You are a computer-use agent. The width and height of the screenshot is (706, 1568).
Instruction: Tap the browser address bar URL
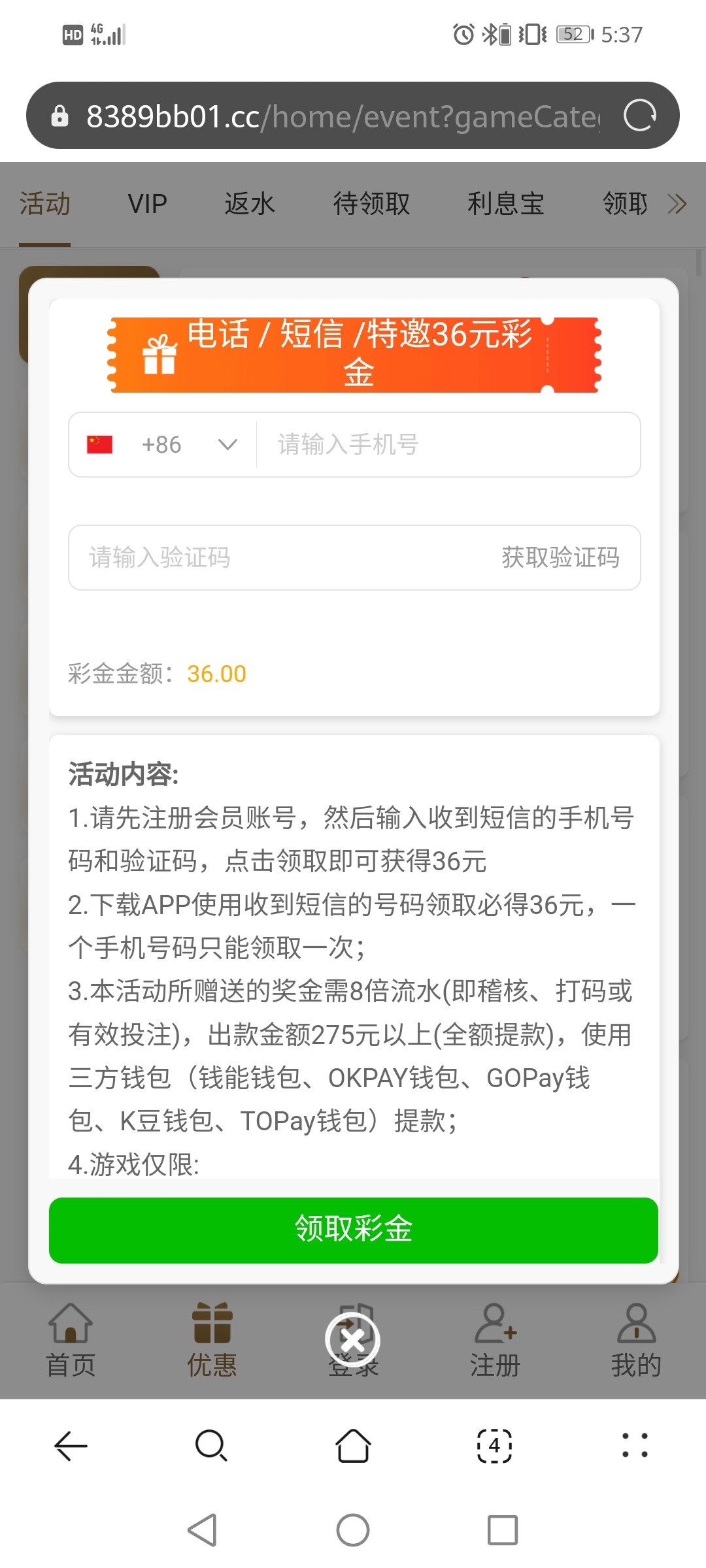coord(340,116)
